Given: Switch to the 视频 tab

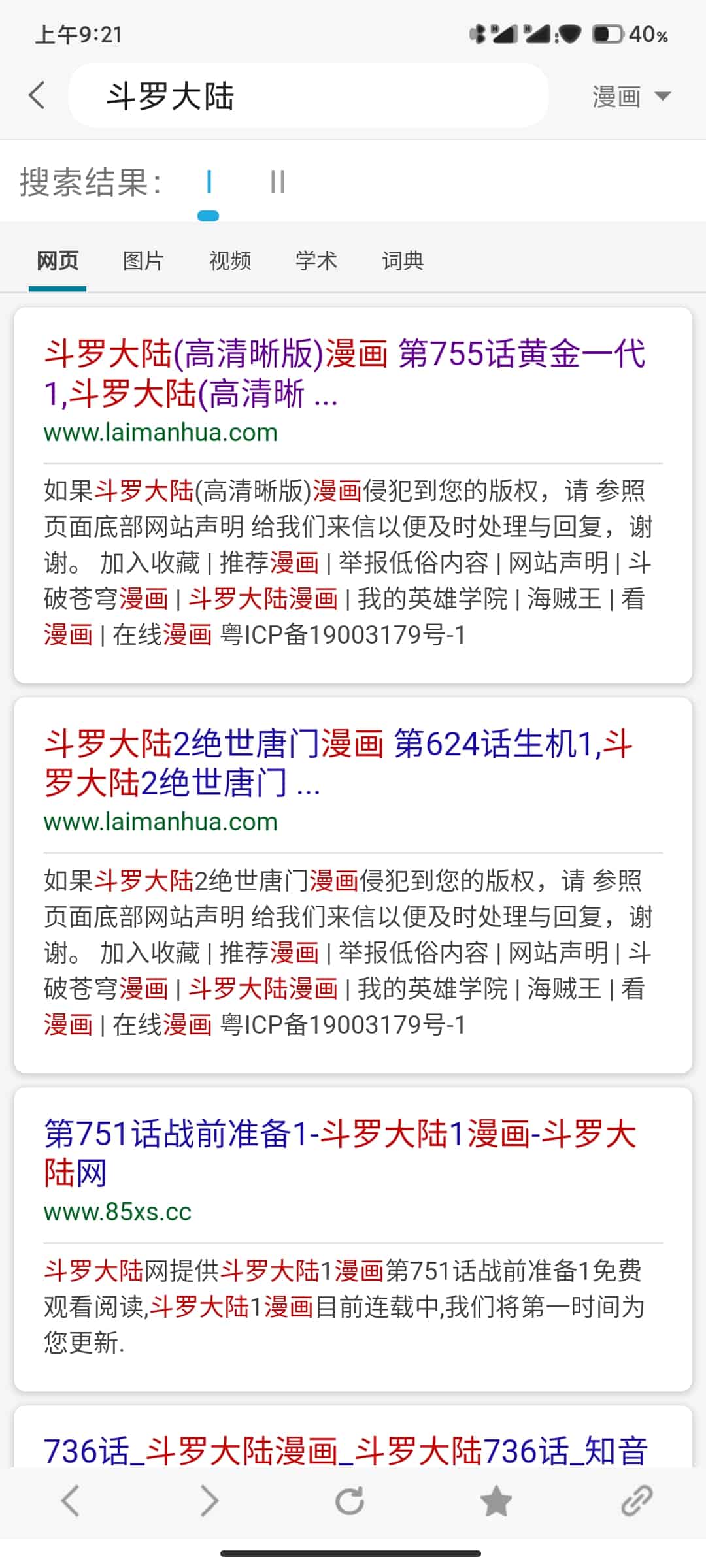Looking at the screenshot, I should tap(230, 261).
